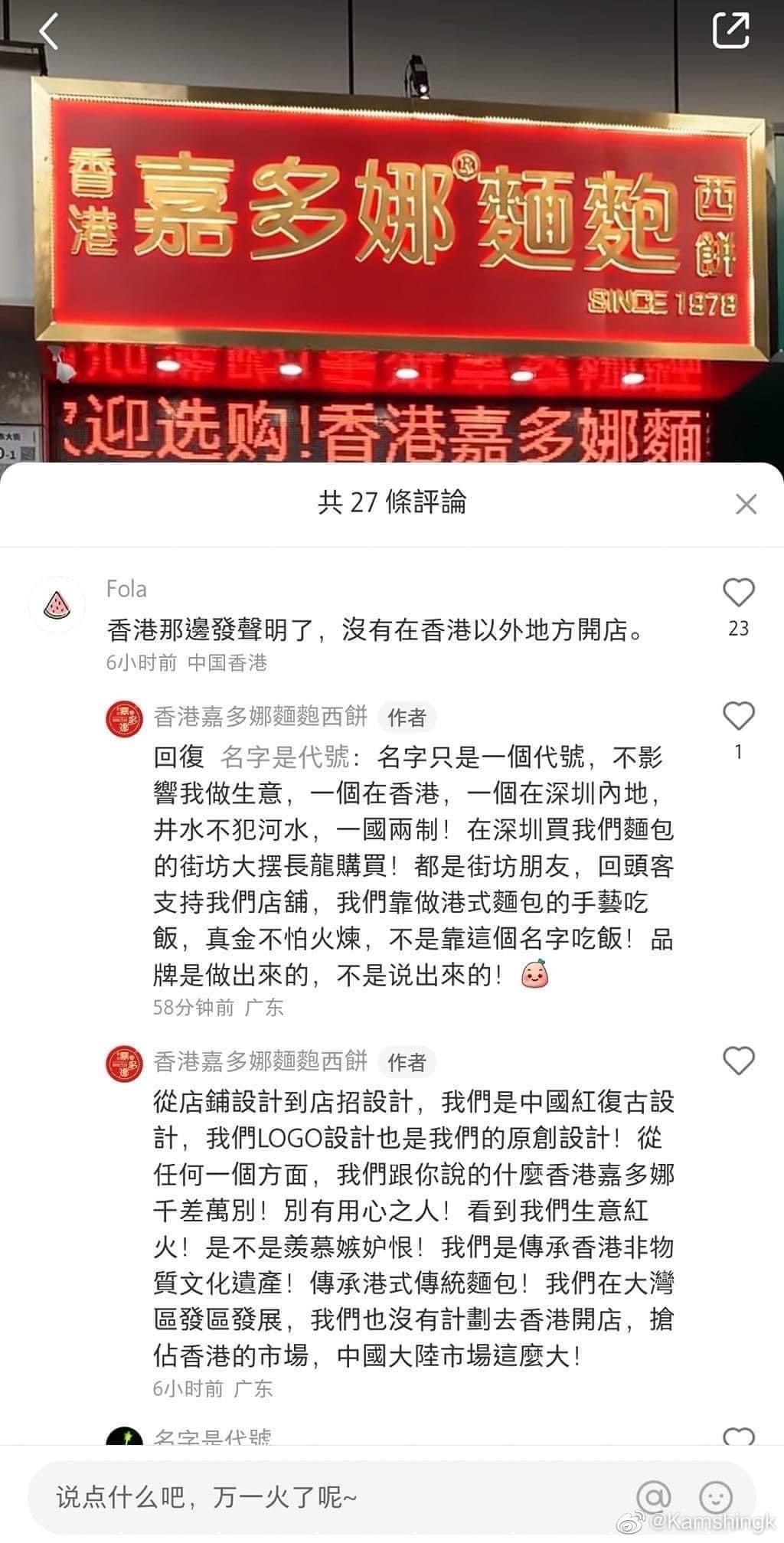
Task: Open the mentioned user 名字是代號 in the reply
Action: click(x=284, y=757)
